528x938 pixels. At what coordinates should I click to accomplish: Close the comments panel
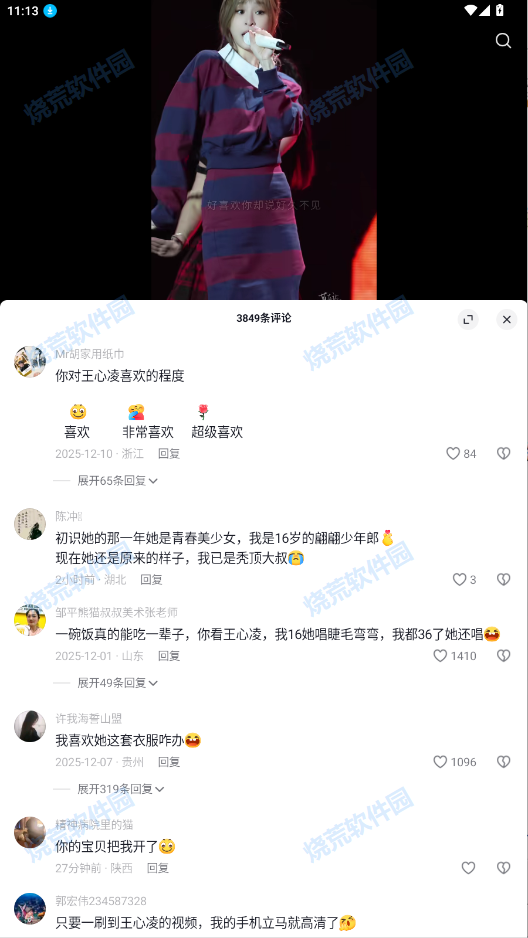point(506,319)
